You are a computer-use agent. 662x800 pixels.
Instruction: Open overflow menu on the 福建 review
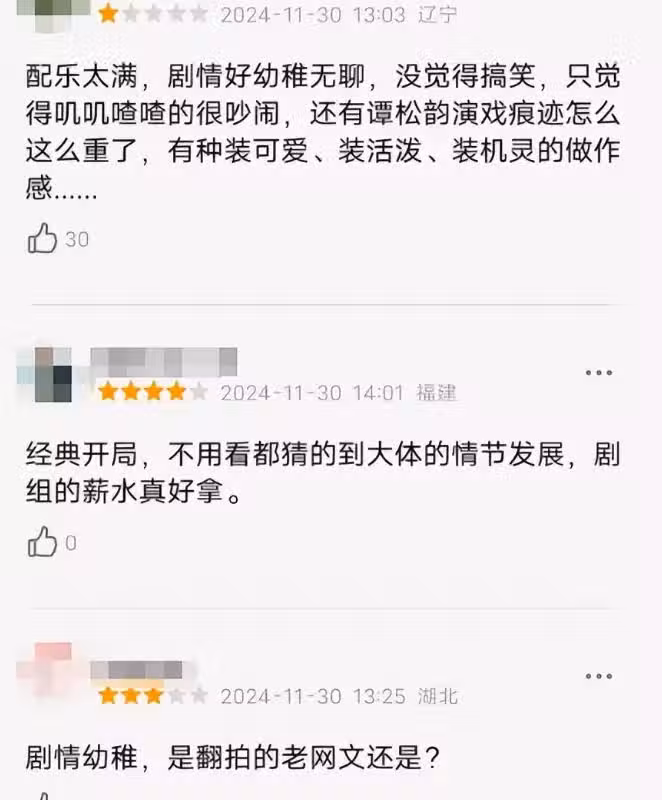(598, 373)
